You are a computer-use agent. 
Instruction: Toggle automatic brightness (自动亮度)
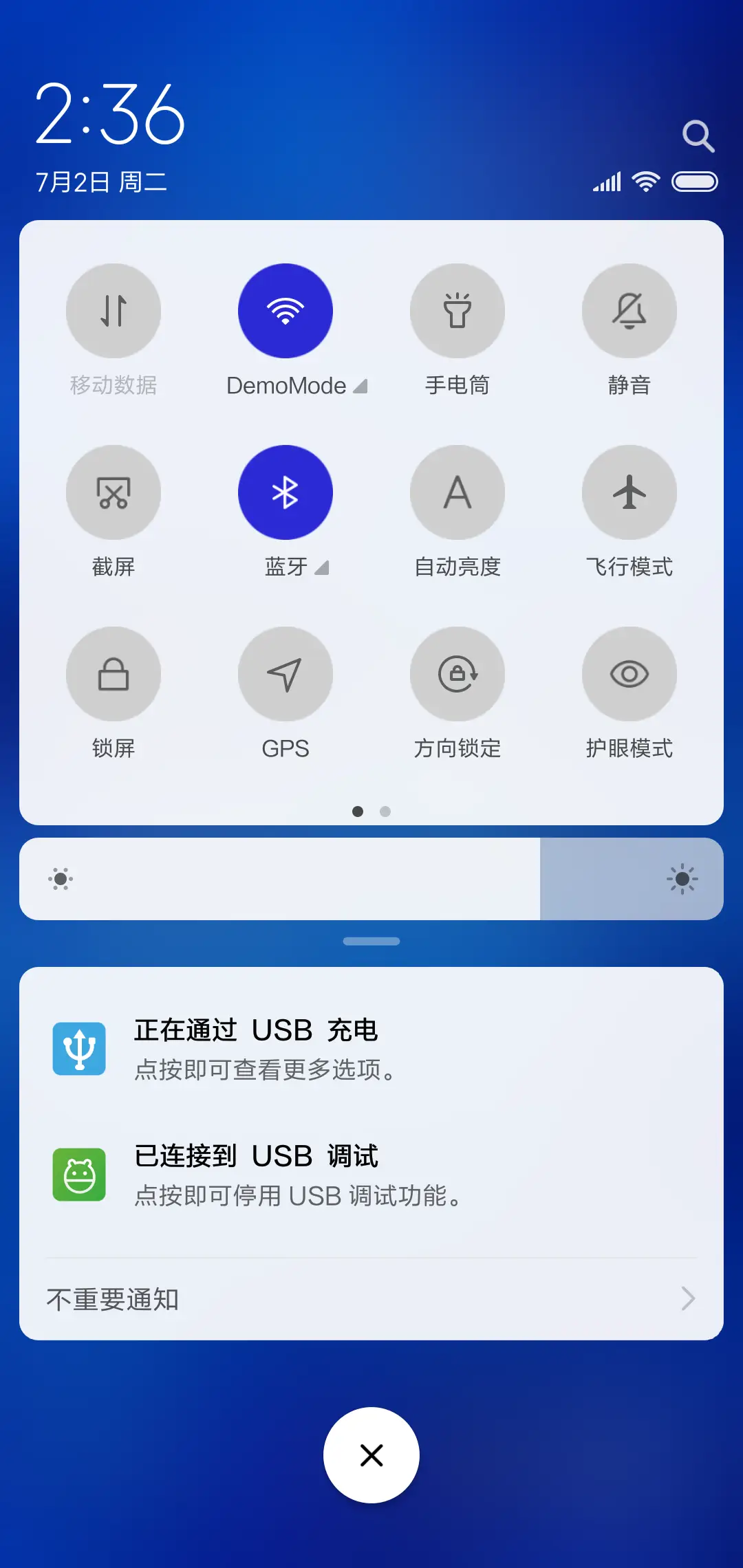coord(457,492)
